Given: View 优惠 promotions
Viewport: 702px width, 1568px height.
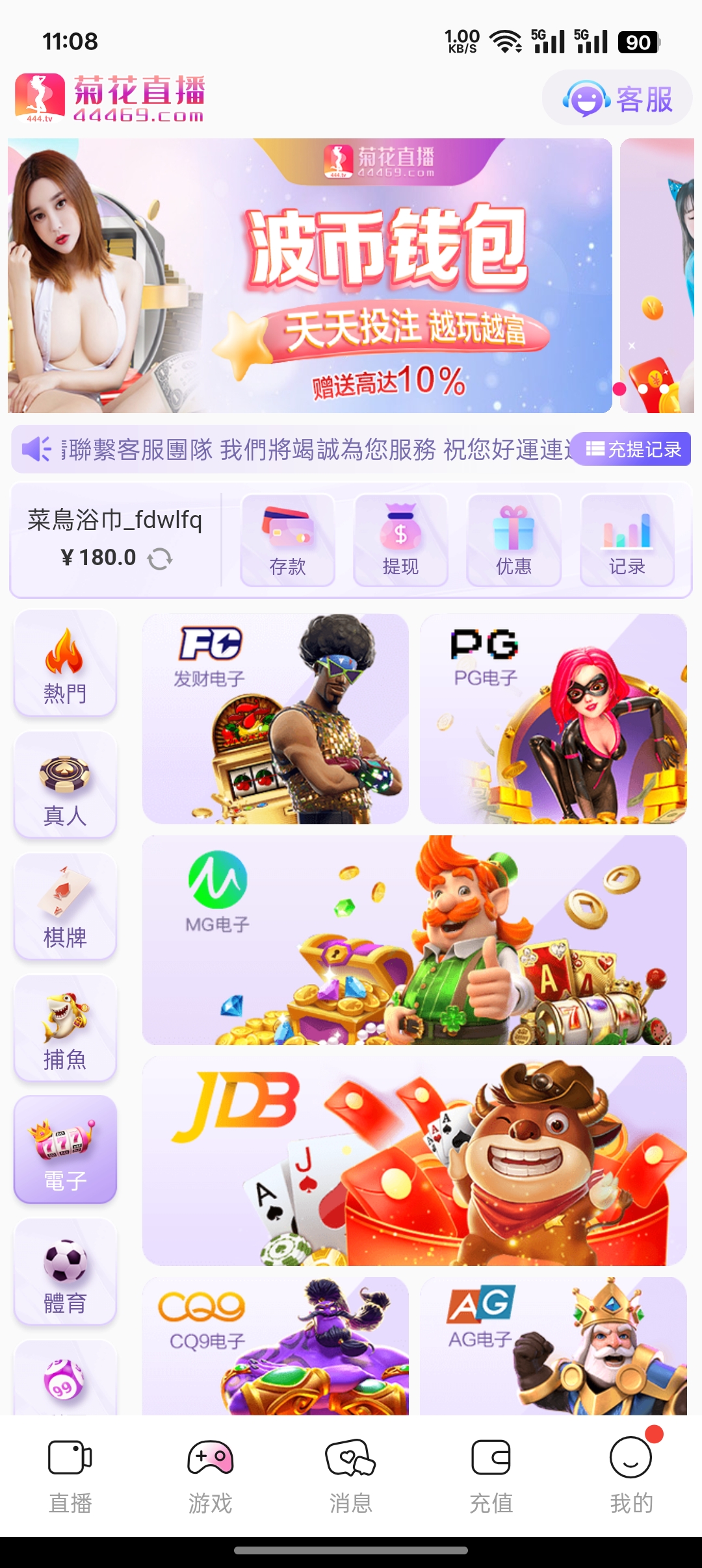Looking at the screenshot, I should [x=513, y=540].
